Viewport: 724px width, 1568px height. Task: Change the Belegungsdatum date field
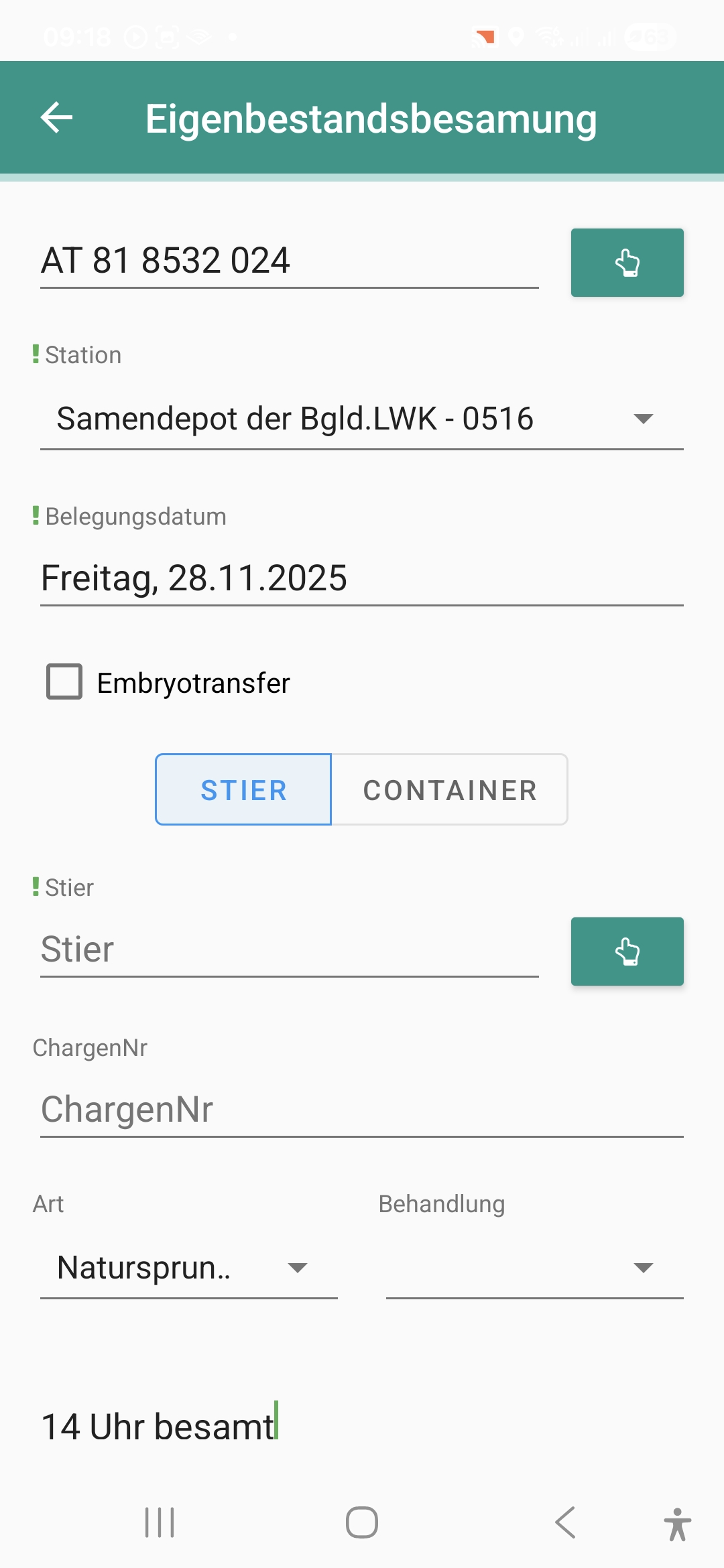[362, 578]
